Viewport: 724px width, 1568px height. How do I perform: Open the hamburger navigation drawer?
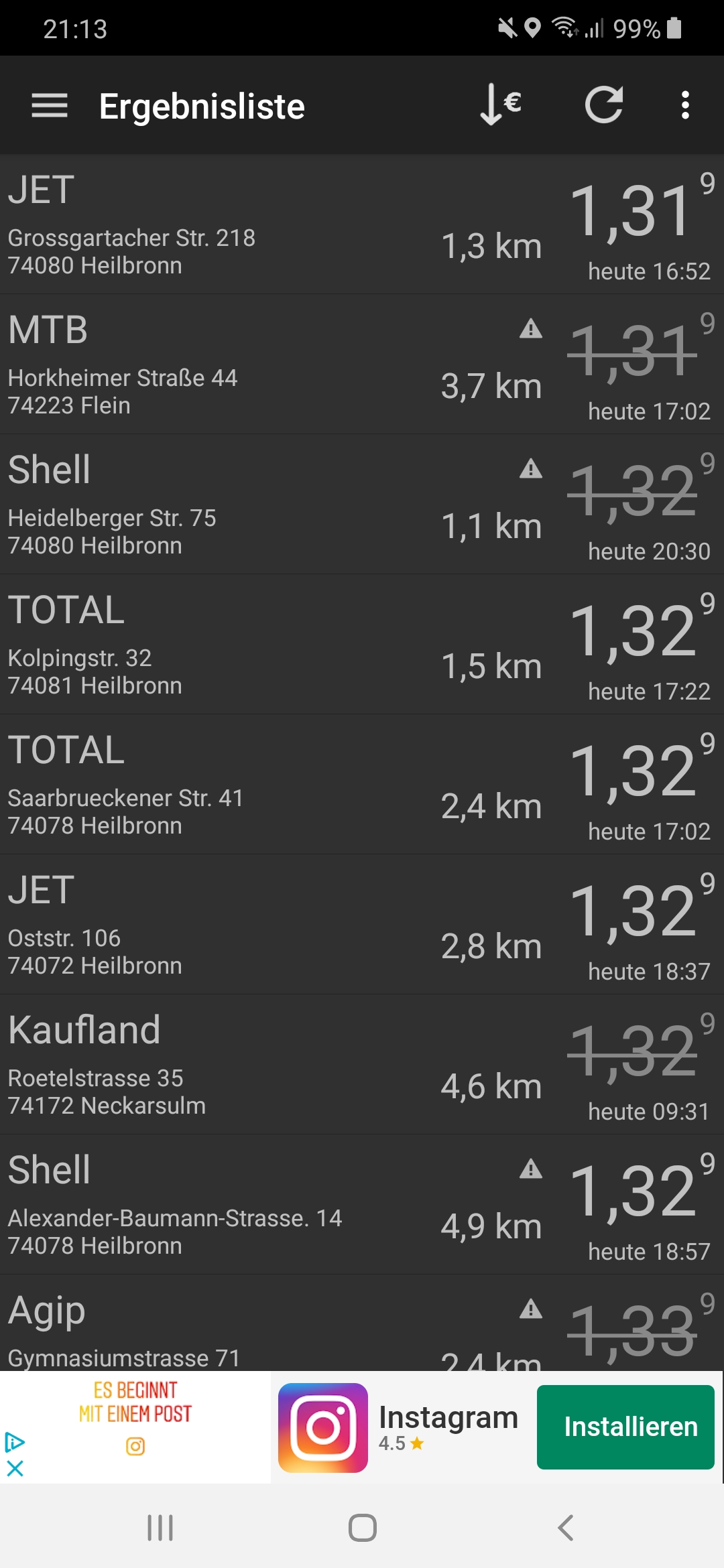tap(50, 105)
